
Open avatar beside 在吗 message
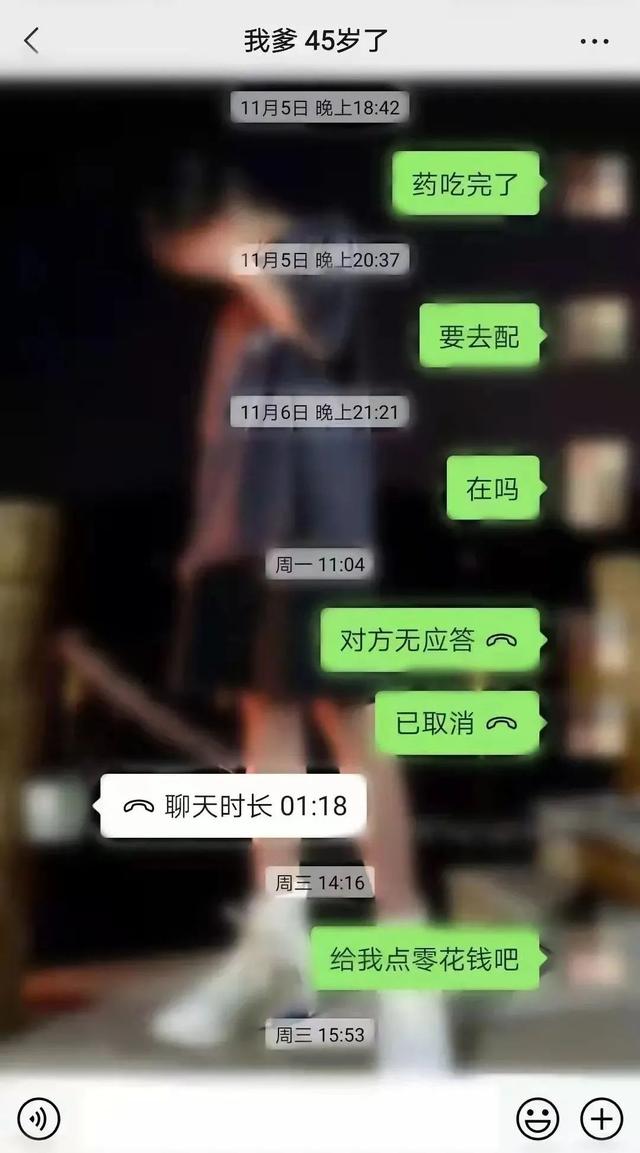(595, 487)
